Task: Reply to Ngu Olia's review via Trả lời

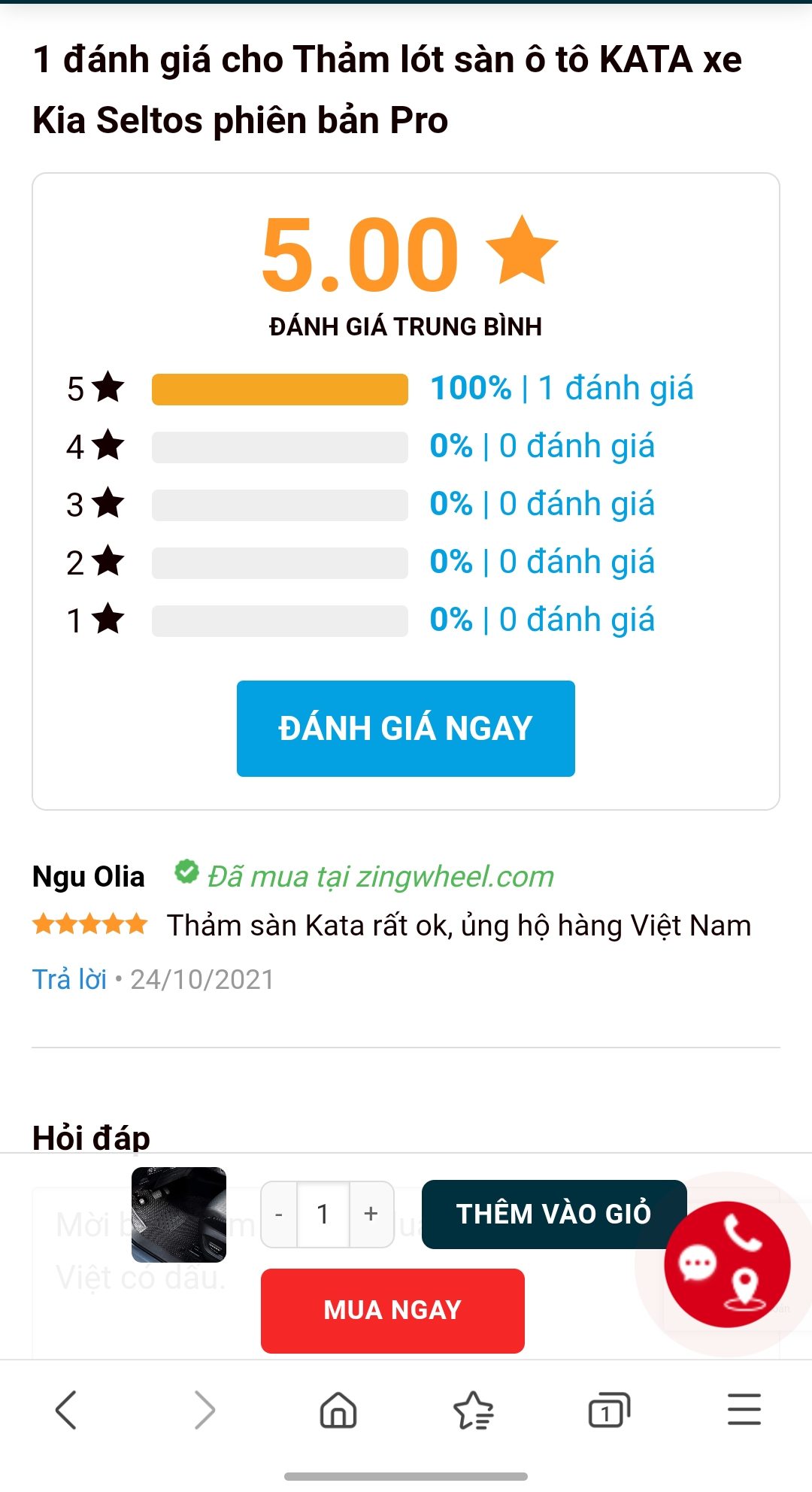Action: pos(69,979)
